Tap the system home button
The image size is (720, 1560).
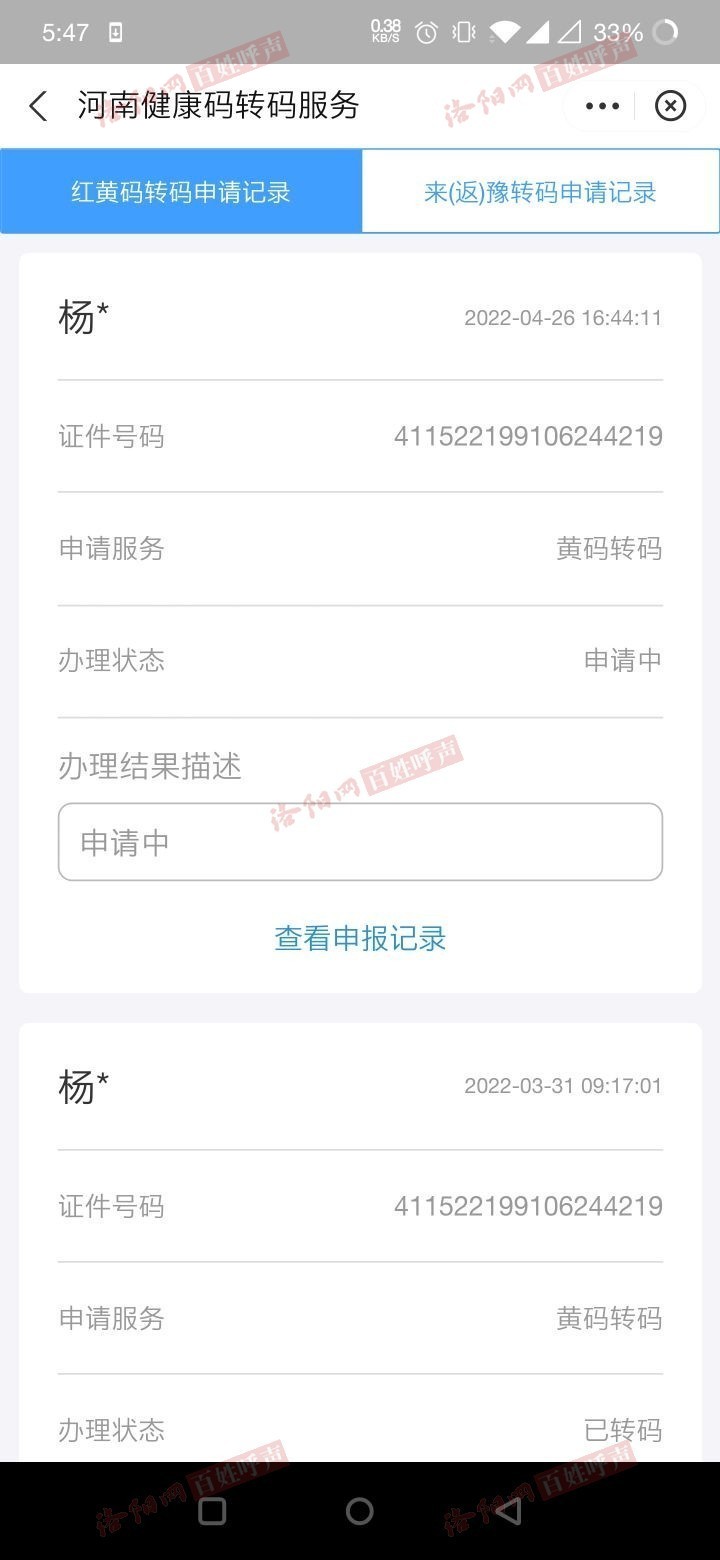pos(360,1511)
